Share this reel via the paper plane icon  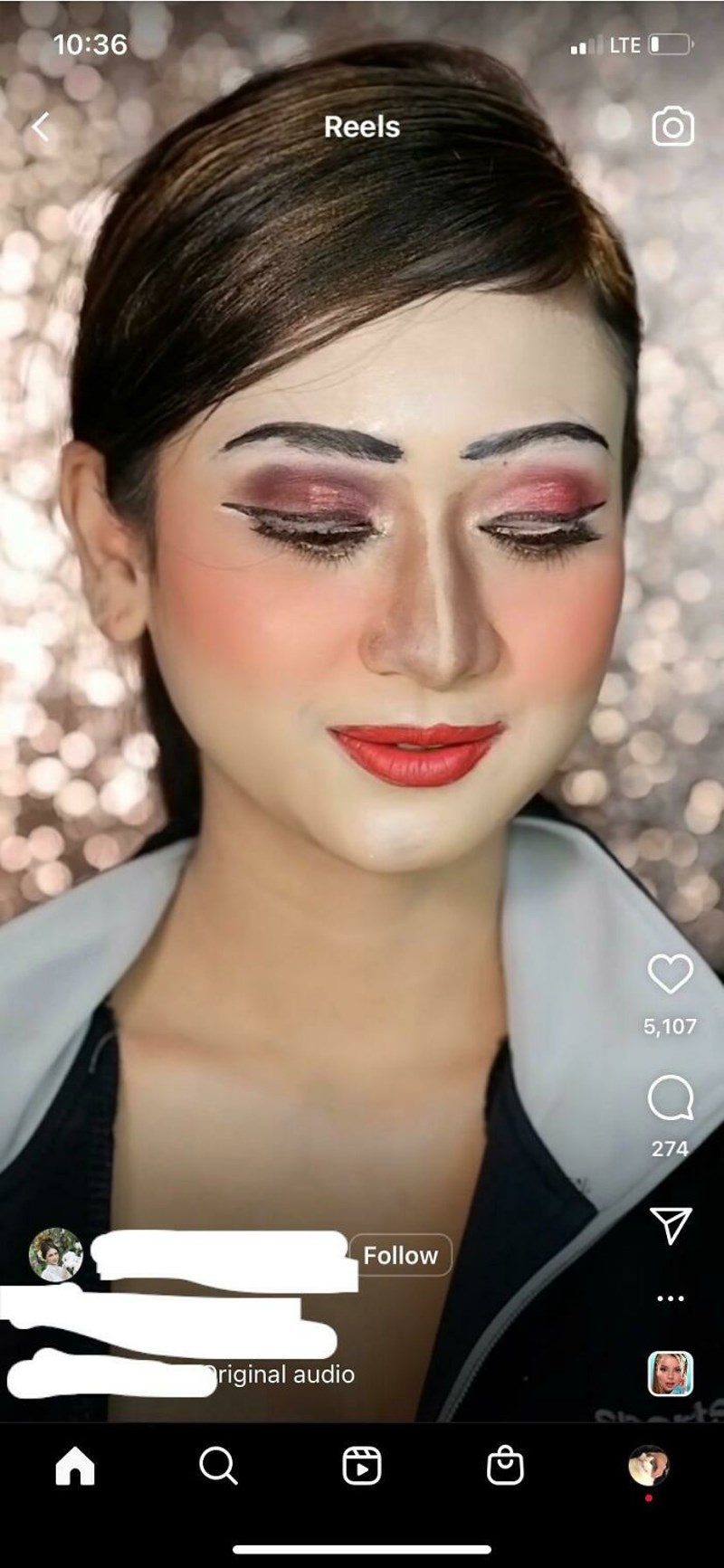pyautogui.click(x=670, y=1225)
